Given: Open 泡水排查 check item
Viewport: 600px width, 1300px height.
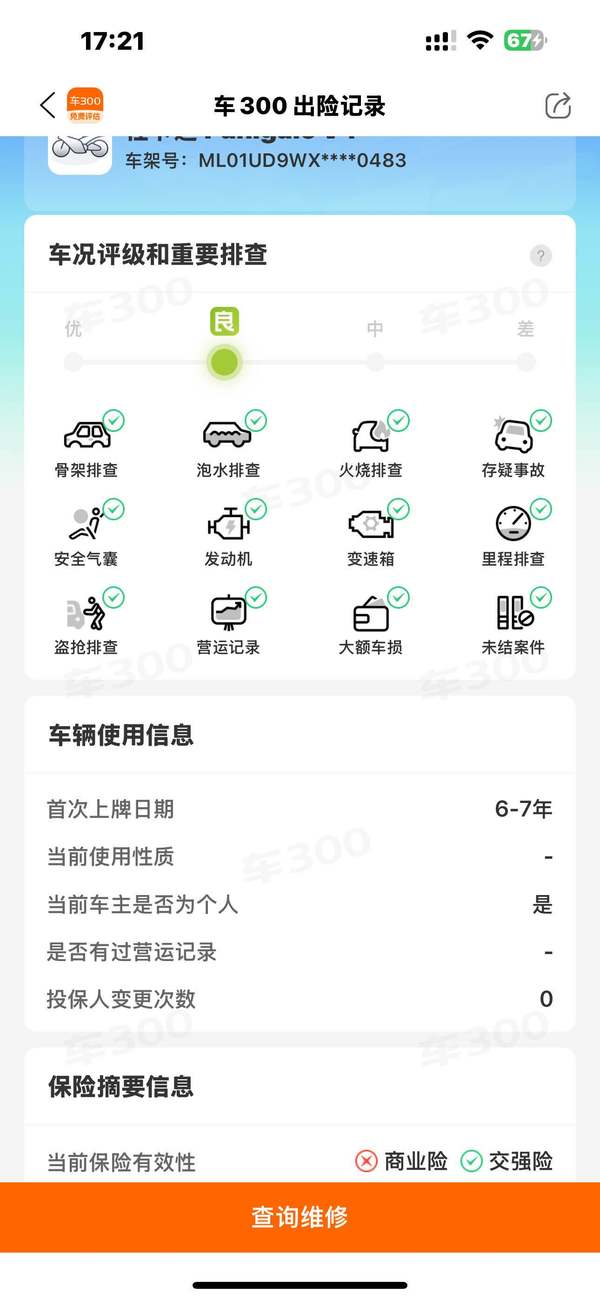Looking at the screenshot, I should [x=229, y=446].
